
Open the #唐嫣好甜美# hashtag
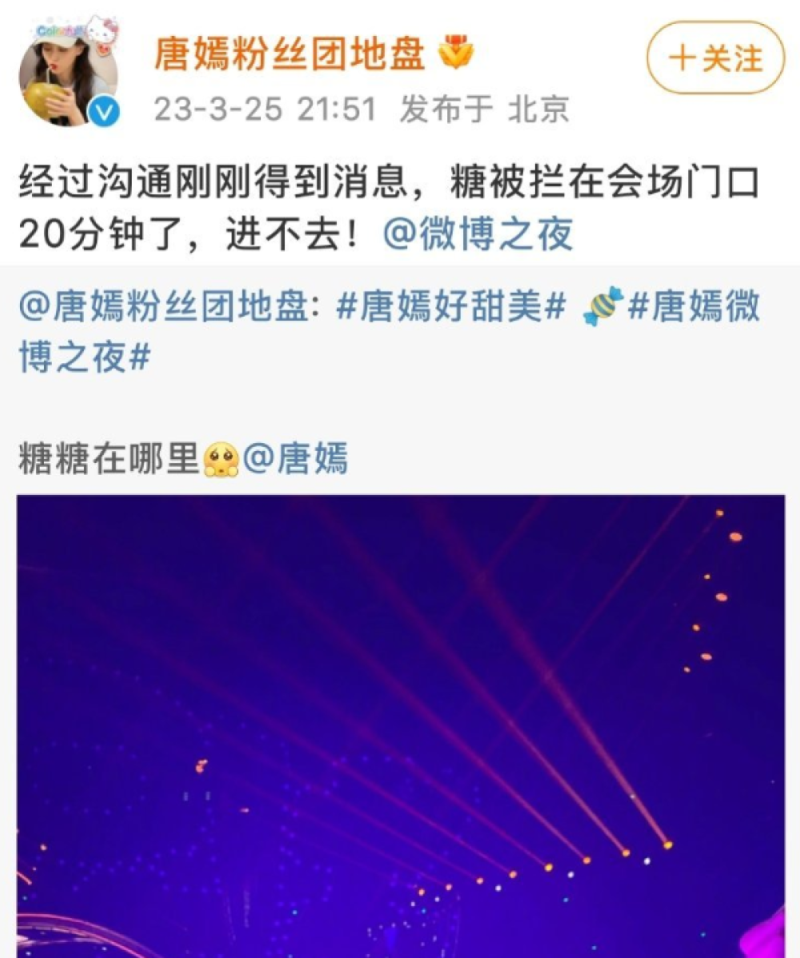[451, 307]
